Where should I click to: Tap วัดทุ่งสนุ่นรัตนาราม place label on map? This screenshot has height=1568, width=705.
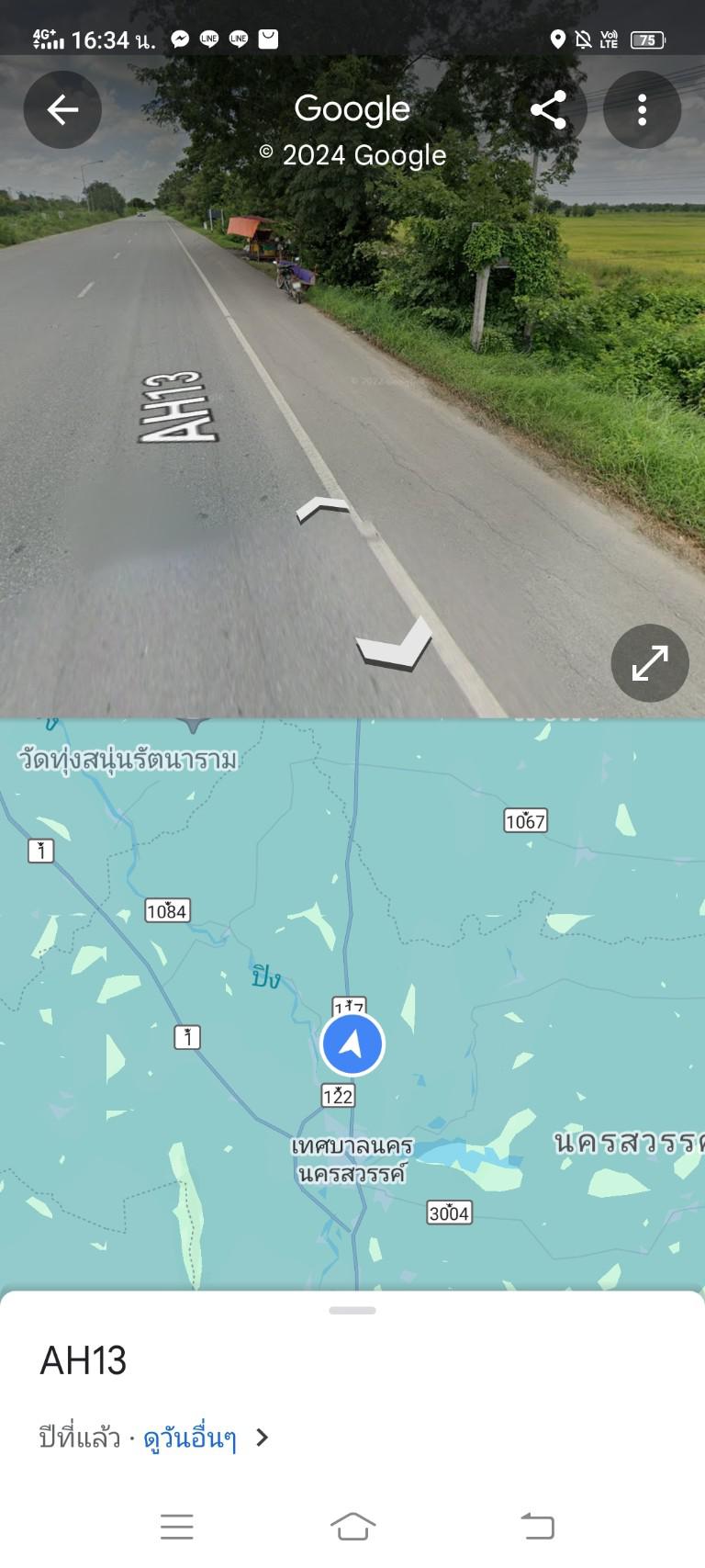tap(128, 761)
